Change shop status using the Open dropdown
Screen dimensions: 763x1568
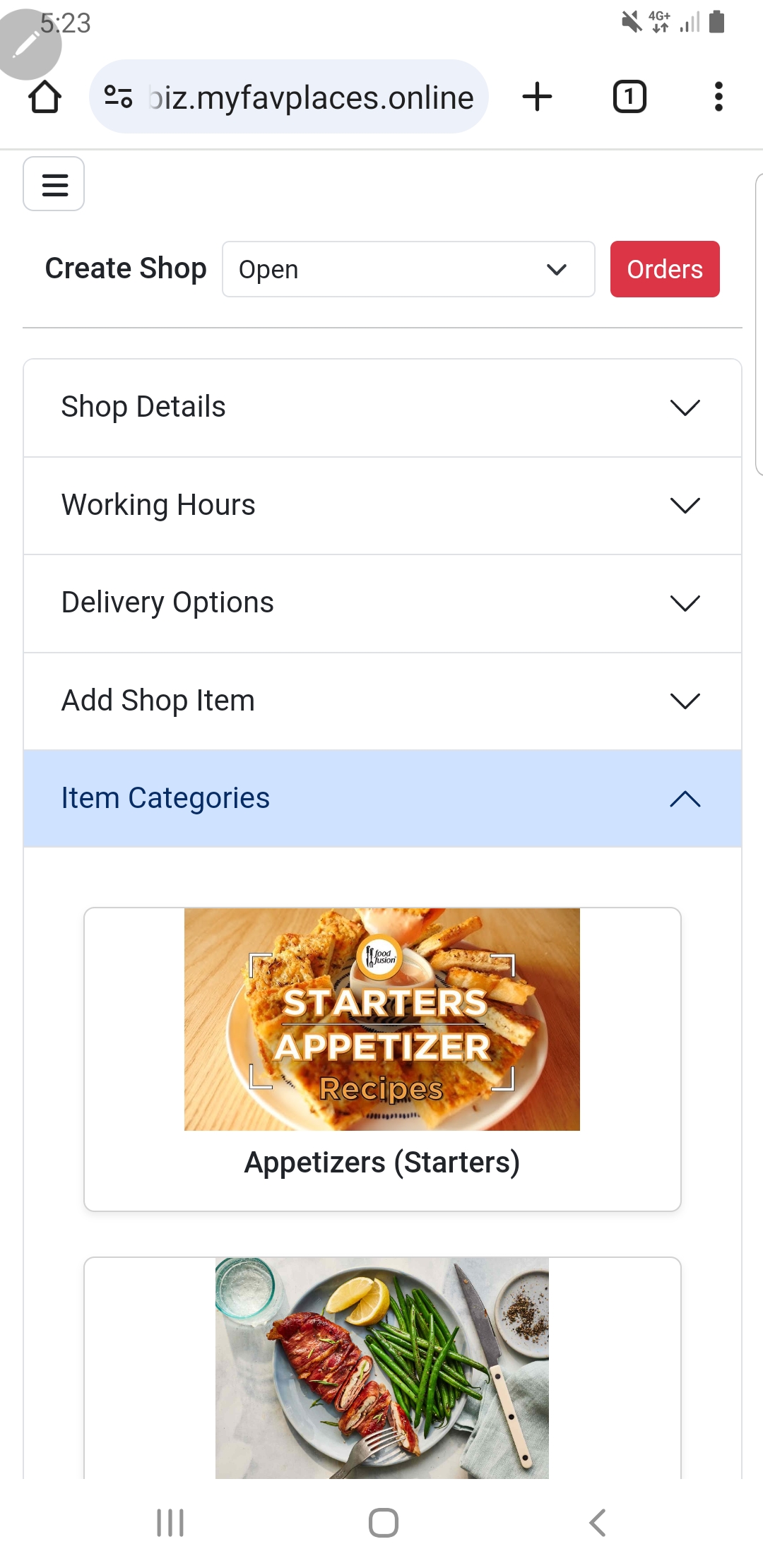(408, 269)
